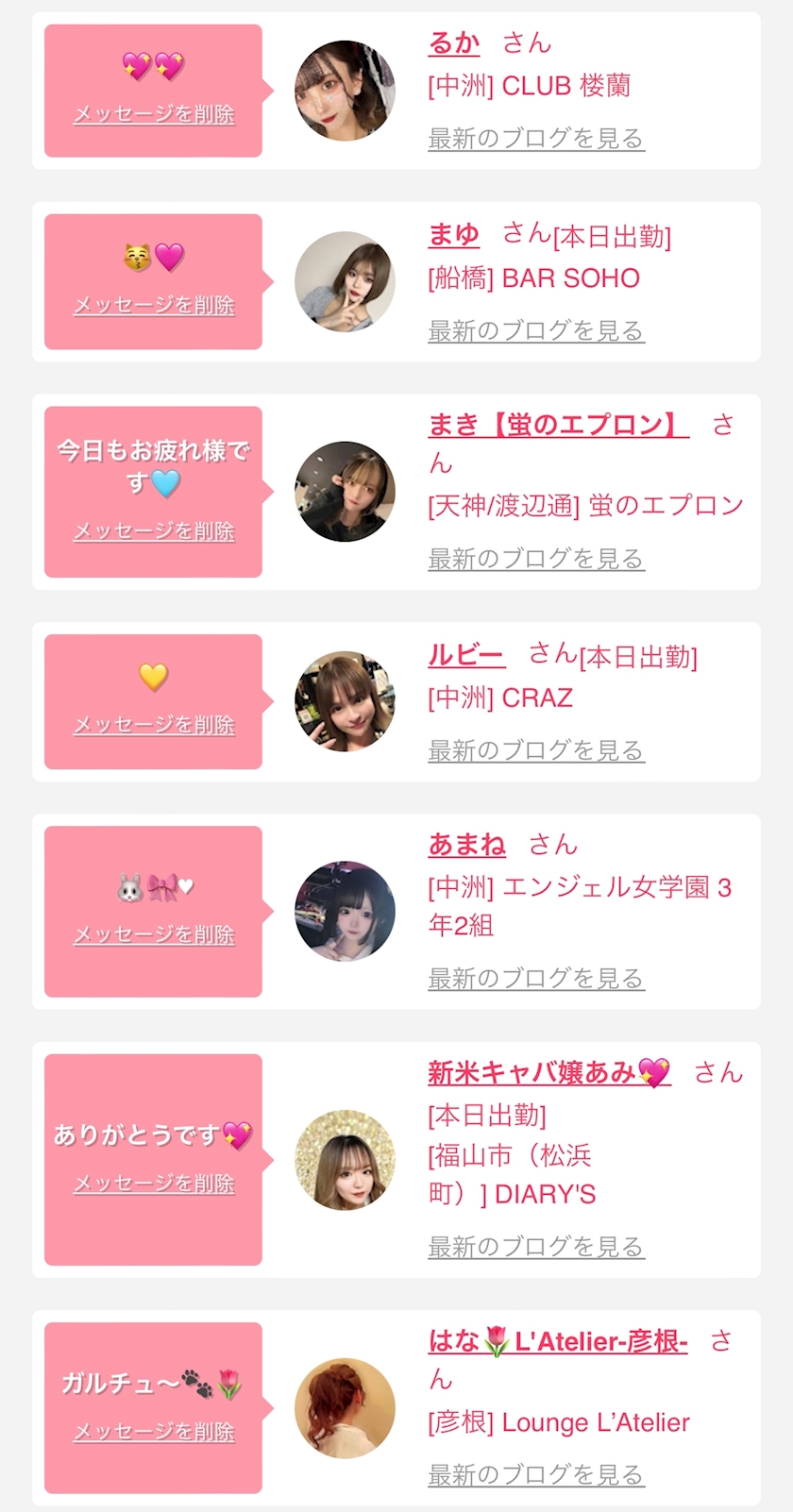Image resolution: width=793 pixels, height=1512 pixels.
Task: View ルビー's latest blog
Action: (535, 750)
